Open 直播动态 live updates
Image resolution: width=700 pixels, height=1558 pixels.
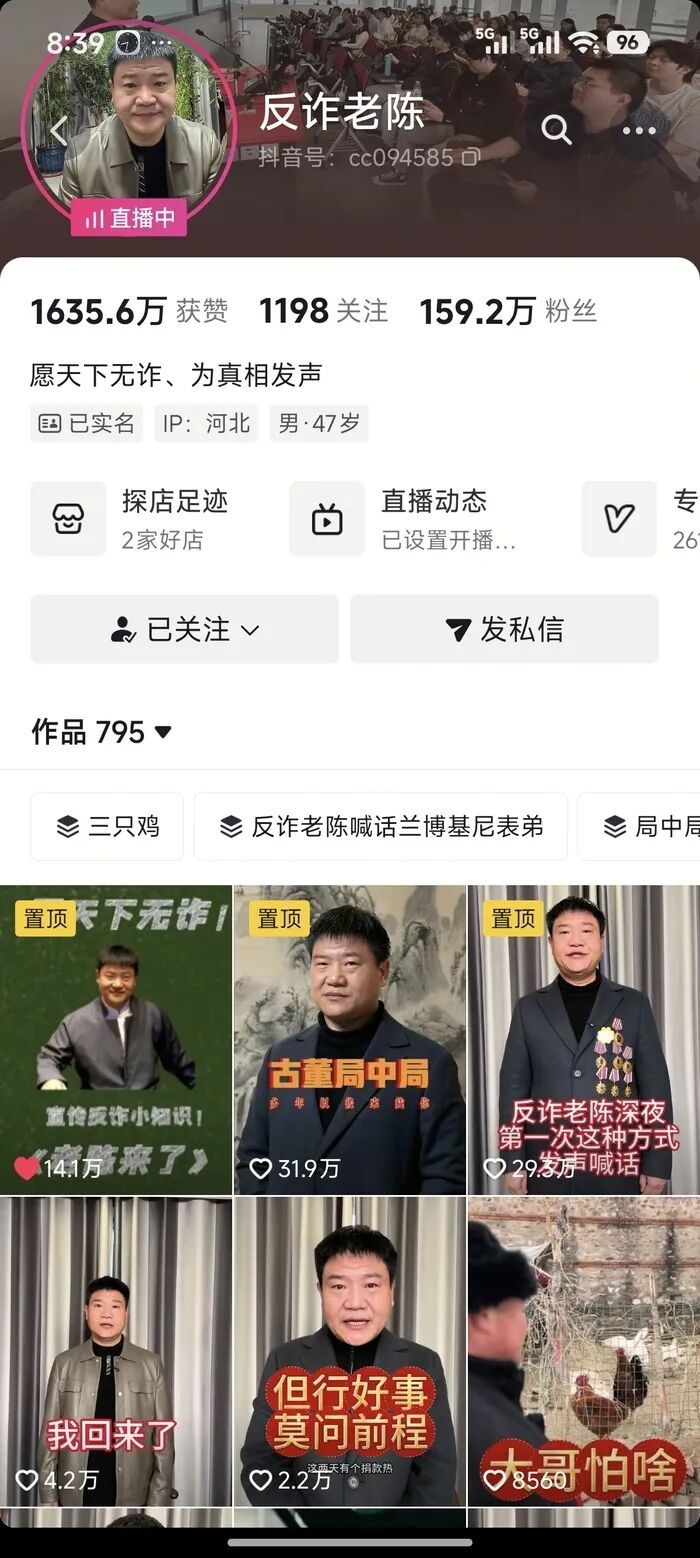[x=420, y=518]
